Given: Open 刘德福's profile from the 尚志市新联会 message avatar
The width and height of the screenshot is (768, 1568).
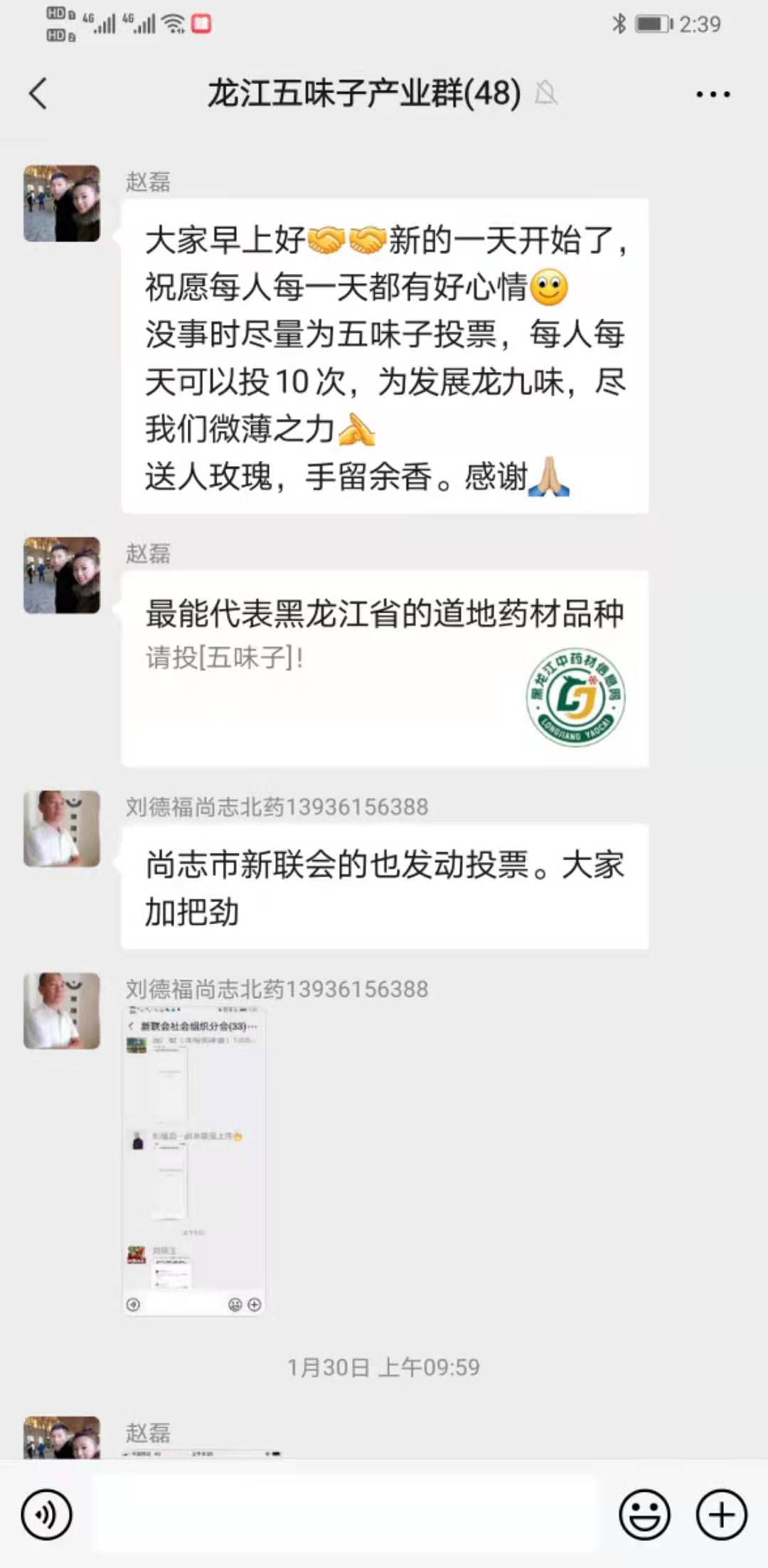Looking at the screenshot, I should point(62,829).
